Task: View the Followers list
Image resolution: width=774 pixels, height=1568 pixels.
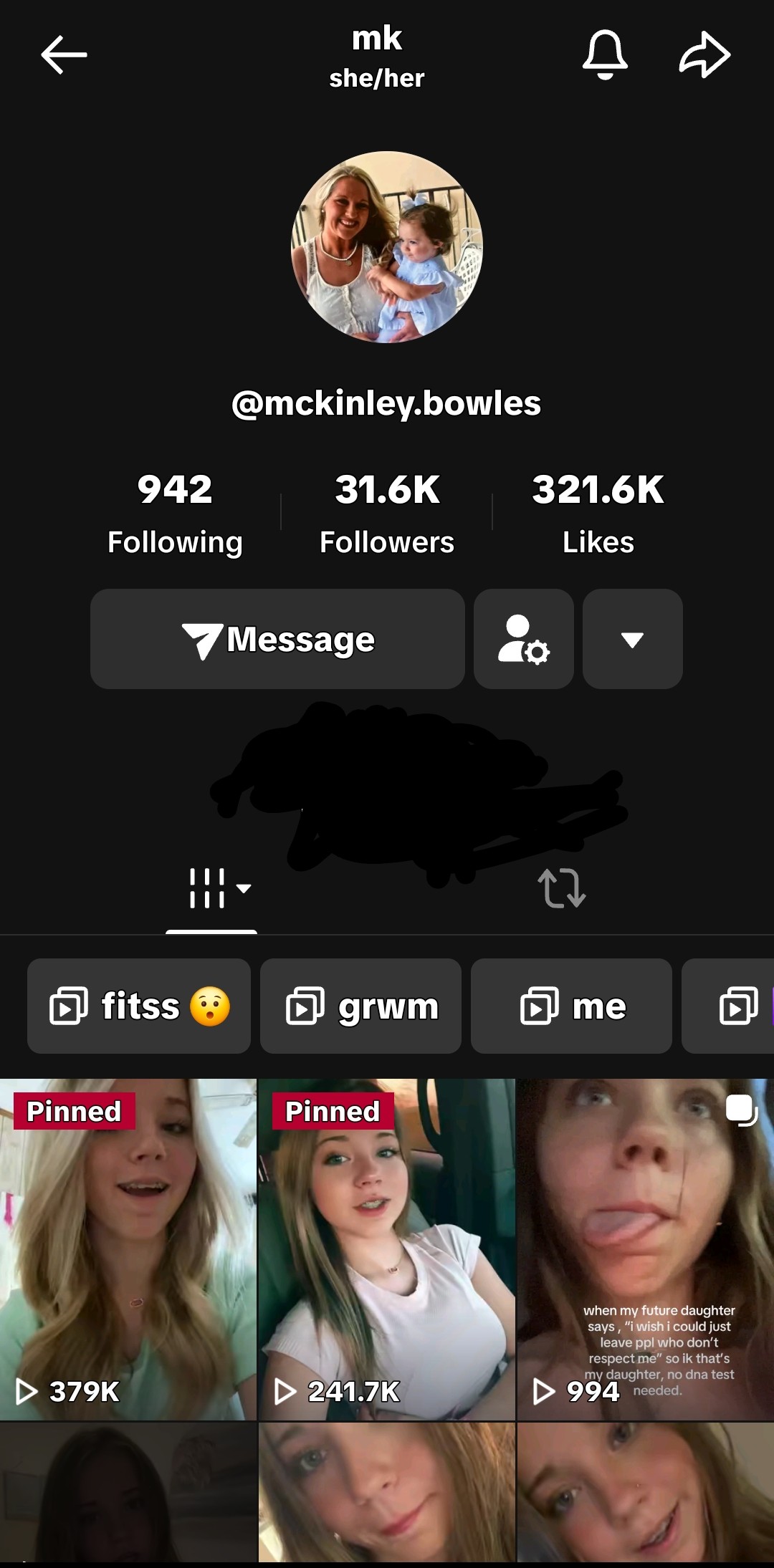Action: pyautogui.click(x=387, y=514)
